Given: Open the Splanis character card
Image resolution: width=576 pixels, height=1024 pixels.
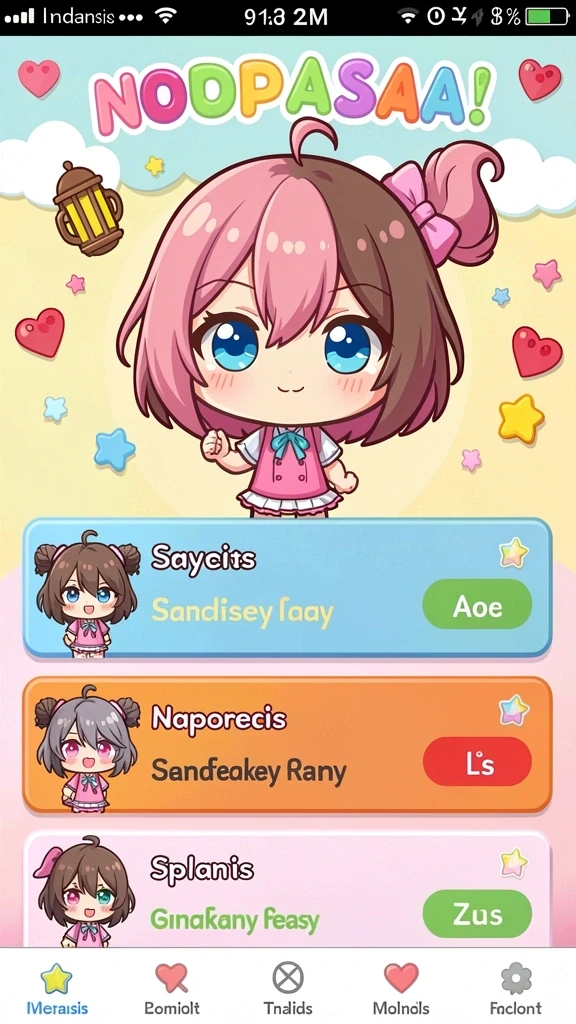Looking at the screenshot, I should [287, 889].
